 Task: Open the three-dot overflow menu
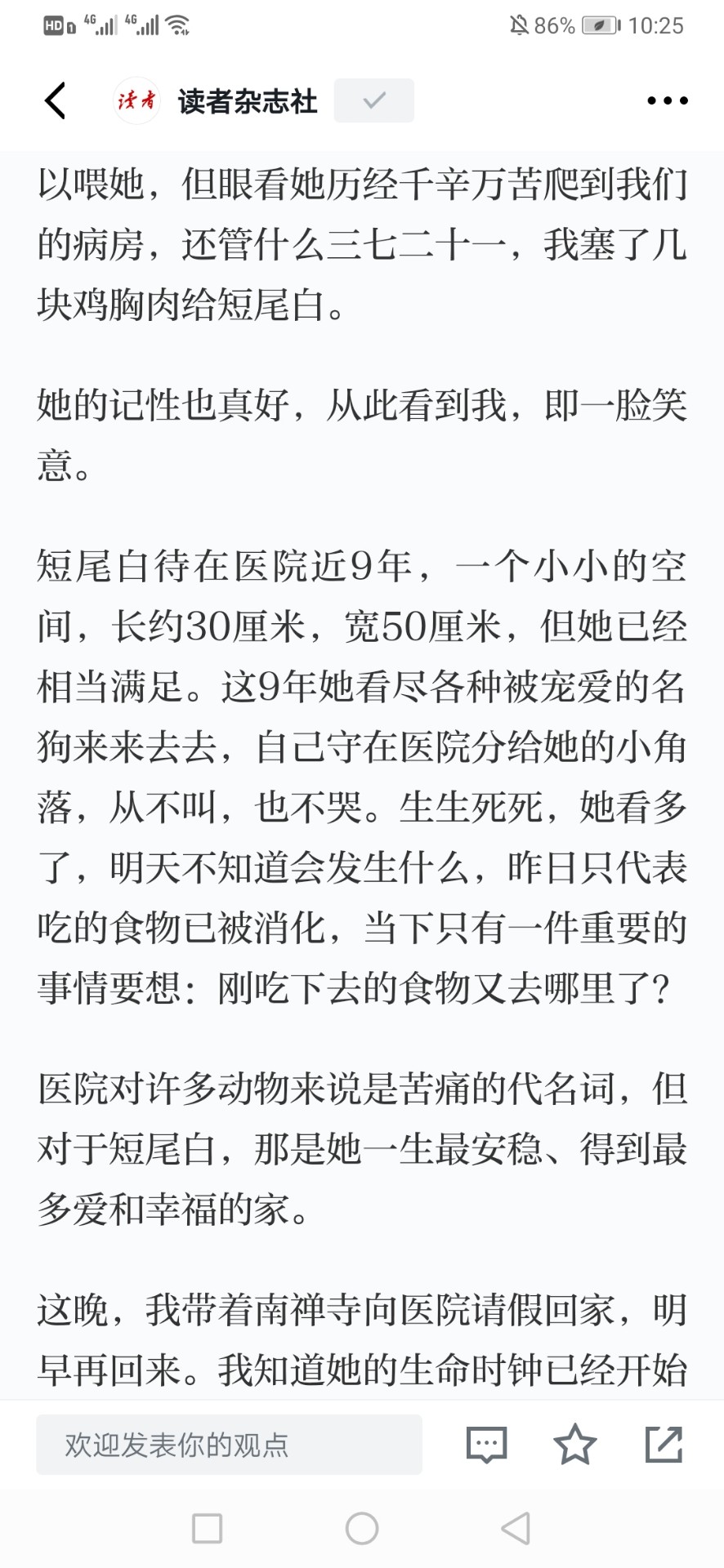click(x=667, y=101)
